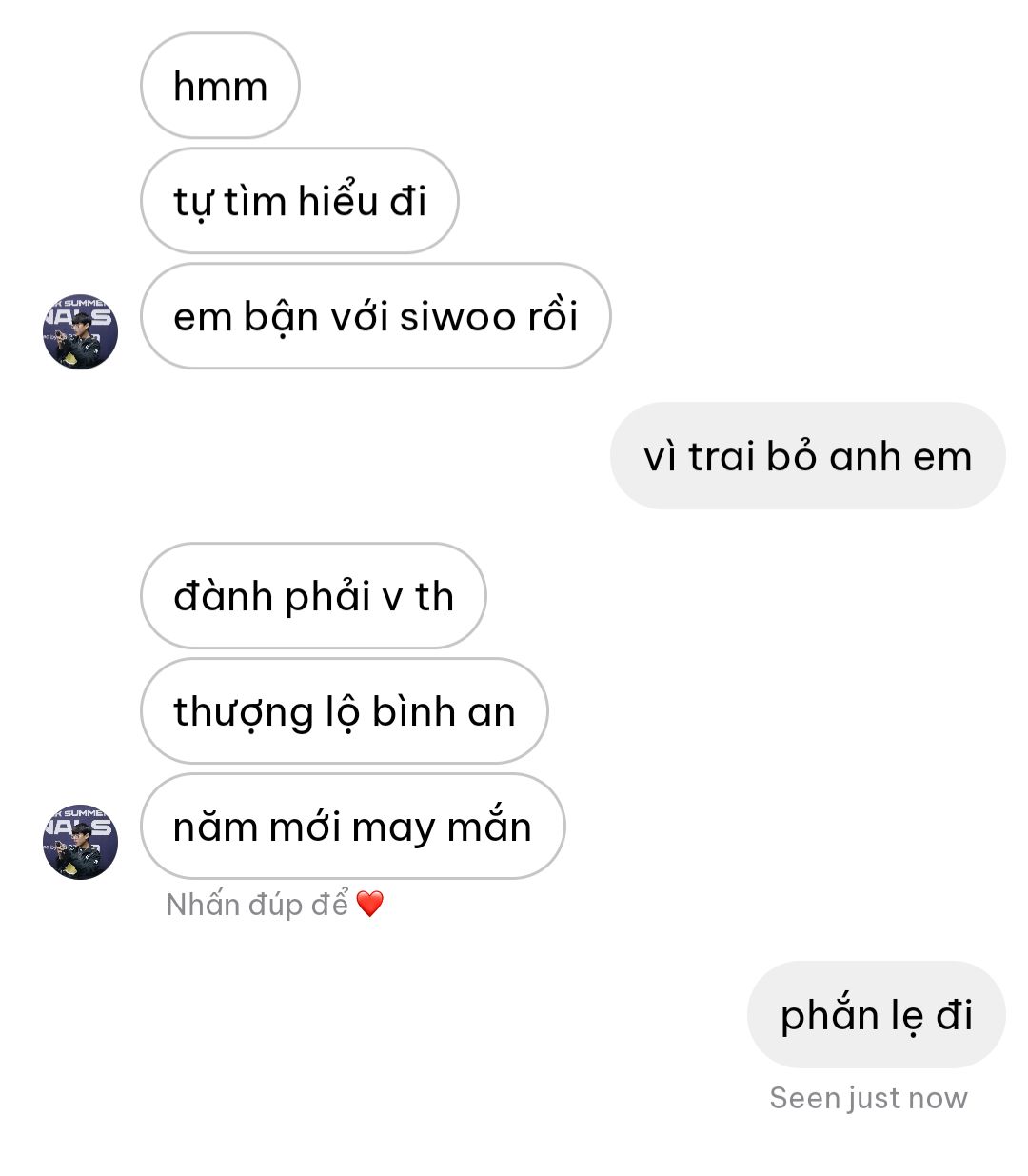Open sender's avatar beside 'năm mới may mắn'

click(x=80, y=841)
